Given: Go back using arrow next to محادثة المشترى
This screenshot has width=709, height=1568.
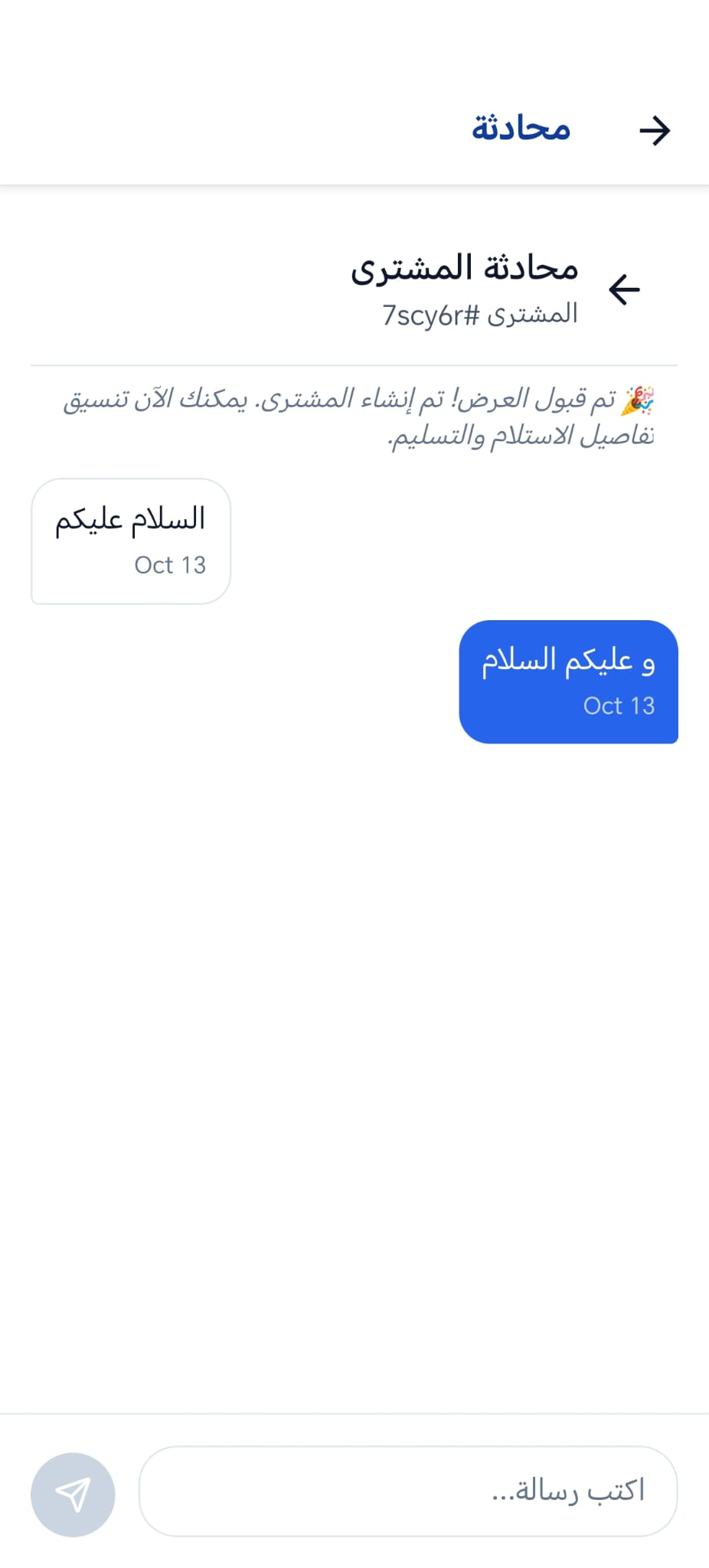Looking at the screenshot, I should (x=624, y=289).
